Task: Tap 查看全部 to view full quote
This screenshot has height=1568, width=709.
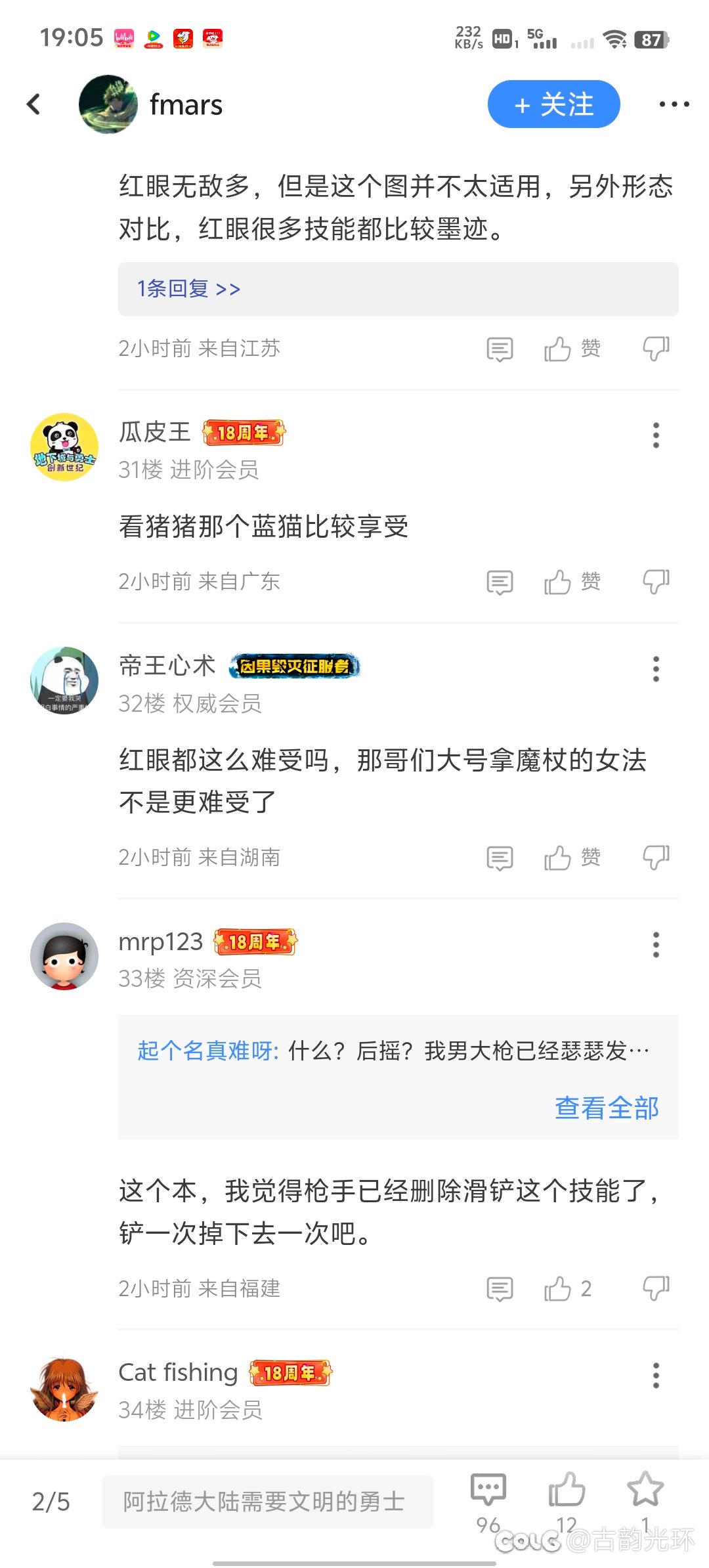Action: [x=607, y=1108]
